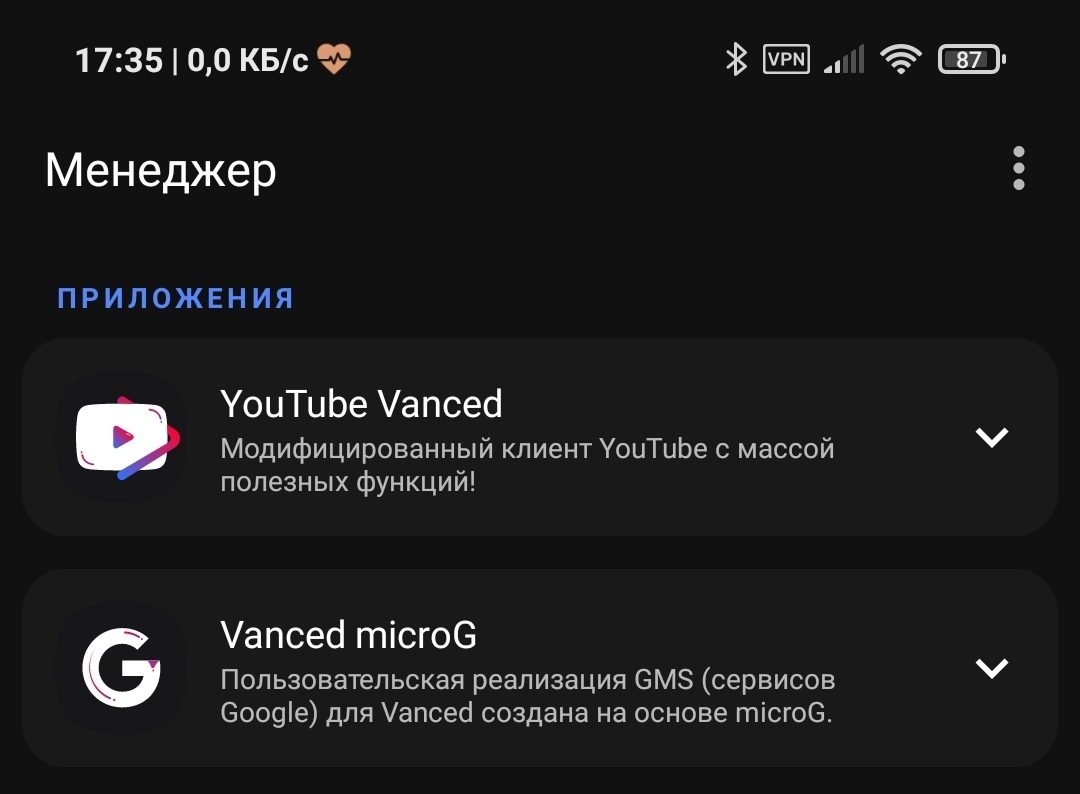
Task: Expand the YouTube Vanced card chevron
Action: (992, 437)
